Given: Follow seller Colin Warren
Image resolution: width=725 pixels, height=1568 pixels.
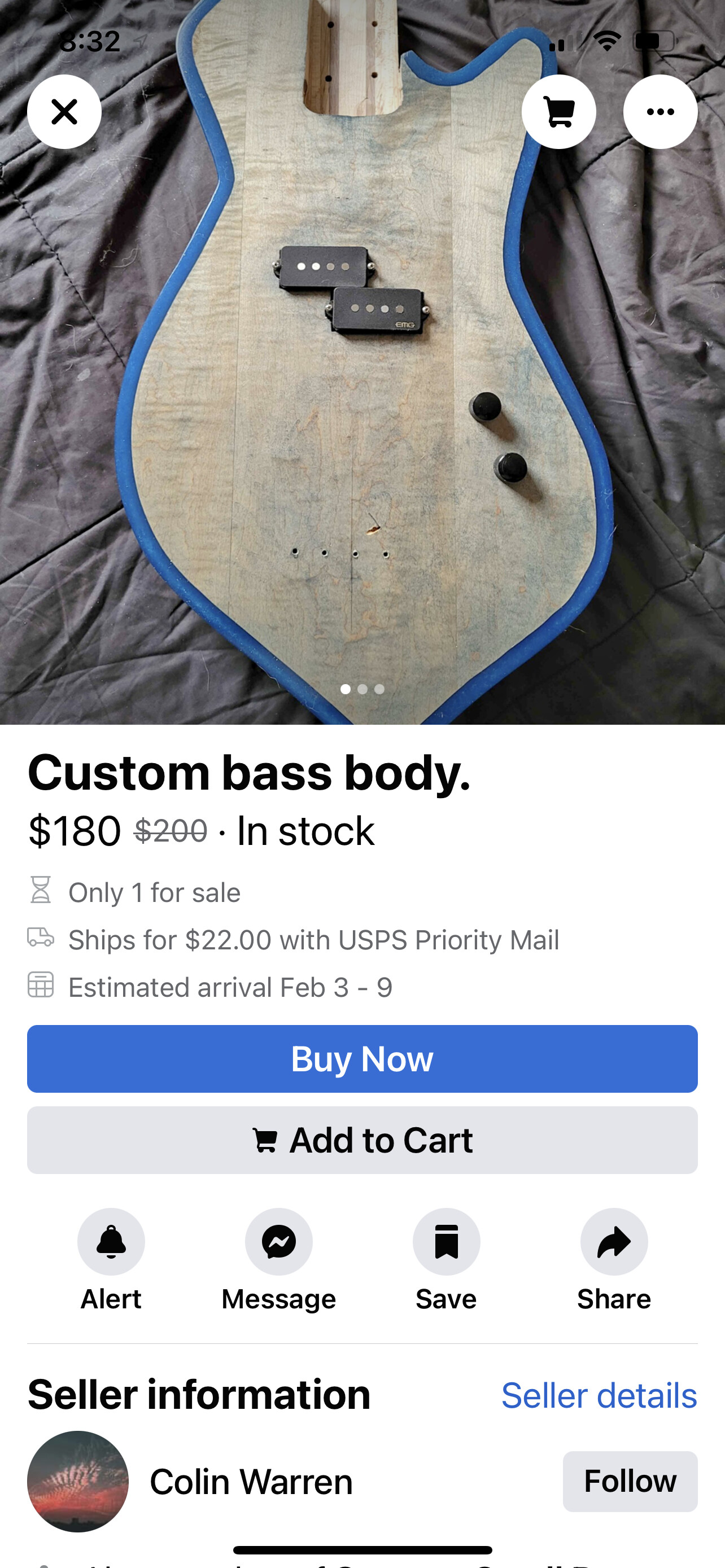Looking at the screenshot, I should click(630, 1481).
